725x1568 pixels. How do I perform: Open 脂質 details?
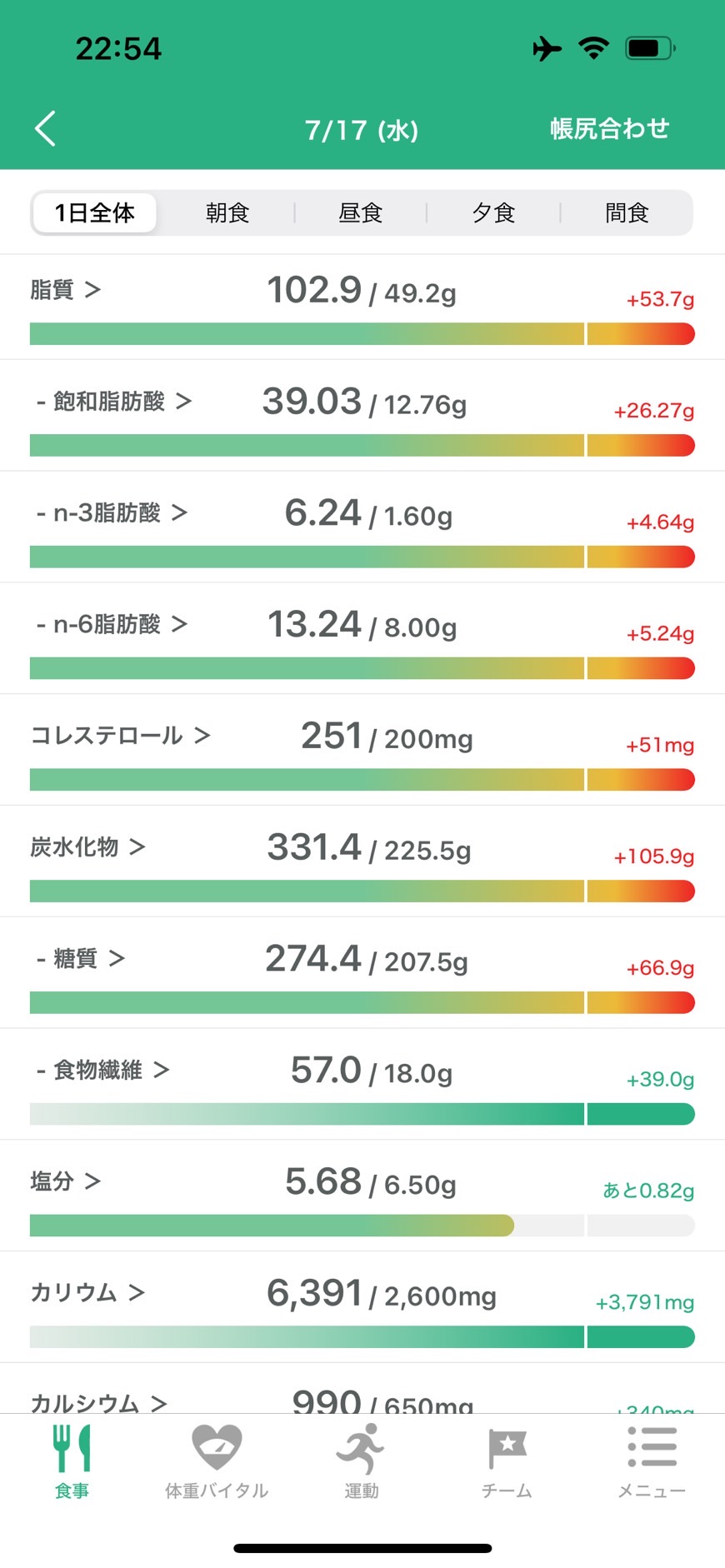coord(362,307)
